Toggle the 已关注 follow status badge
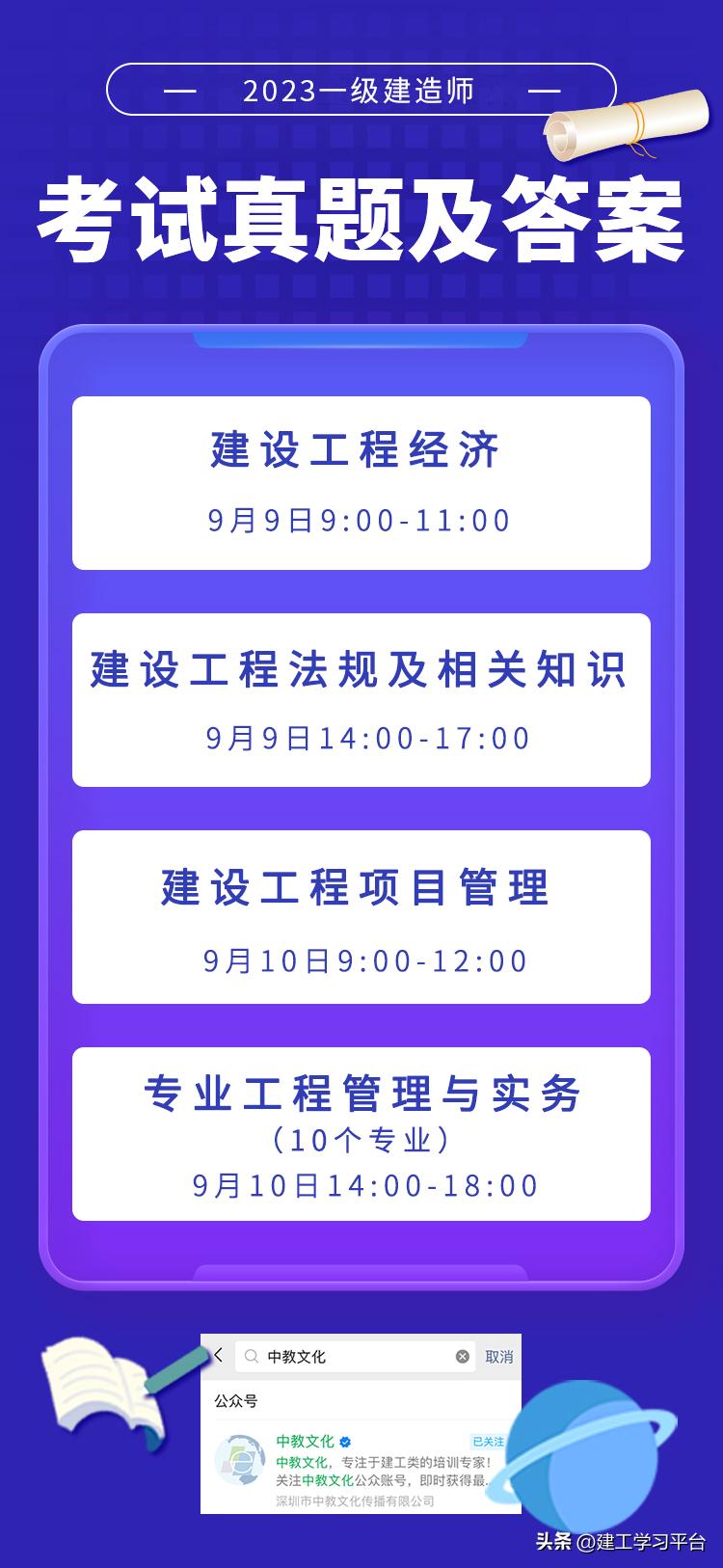The height and width of the screenshot is (1568, 723). click(x=488, y=1441)
